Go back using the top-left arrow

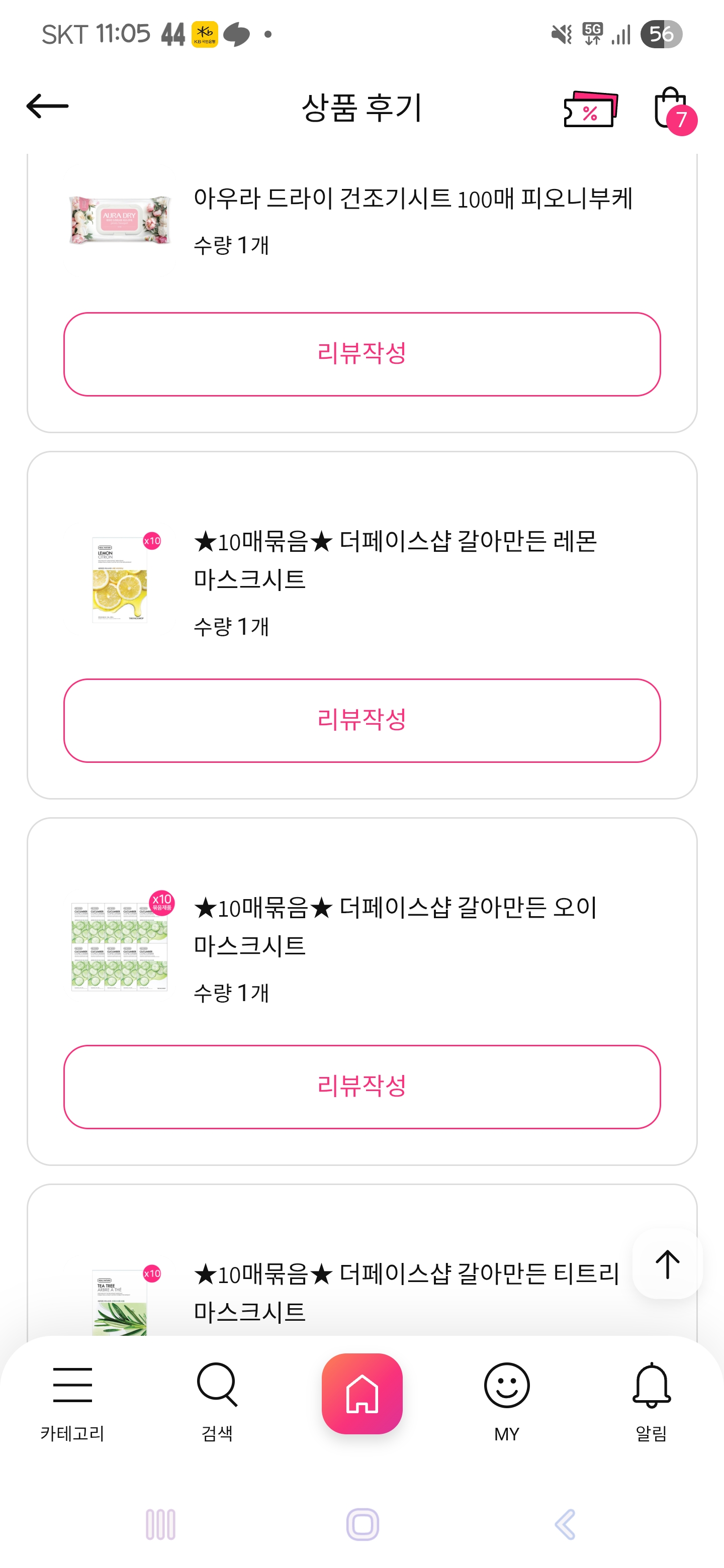coord(47,107)
